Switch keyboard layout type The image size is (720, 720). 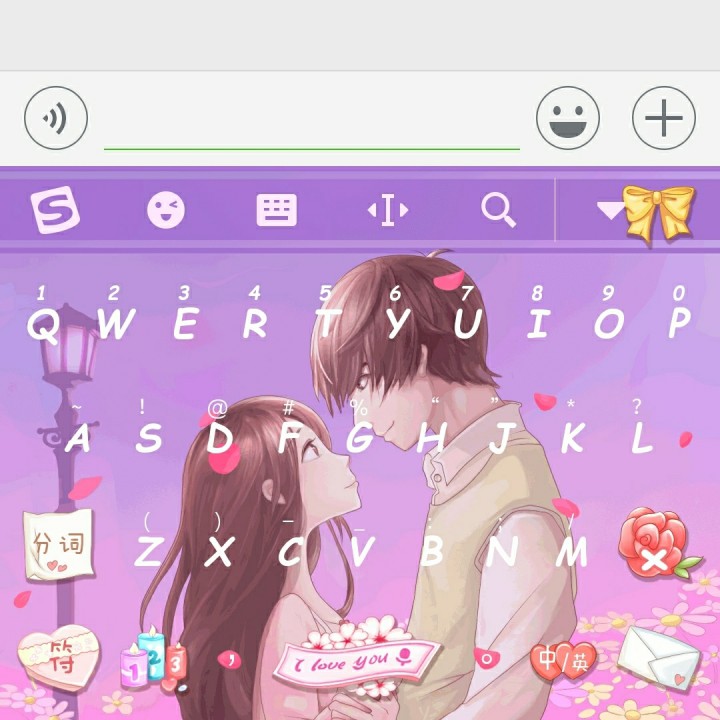276,210
